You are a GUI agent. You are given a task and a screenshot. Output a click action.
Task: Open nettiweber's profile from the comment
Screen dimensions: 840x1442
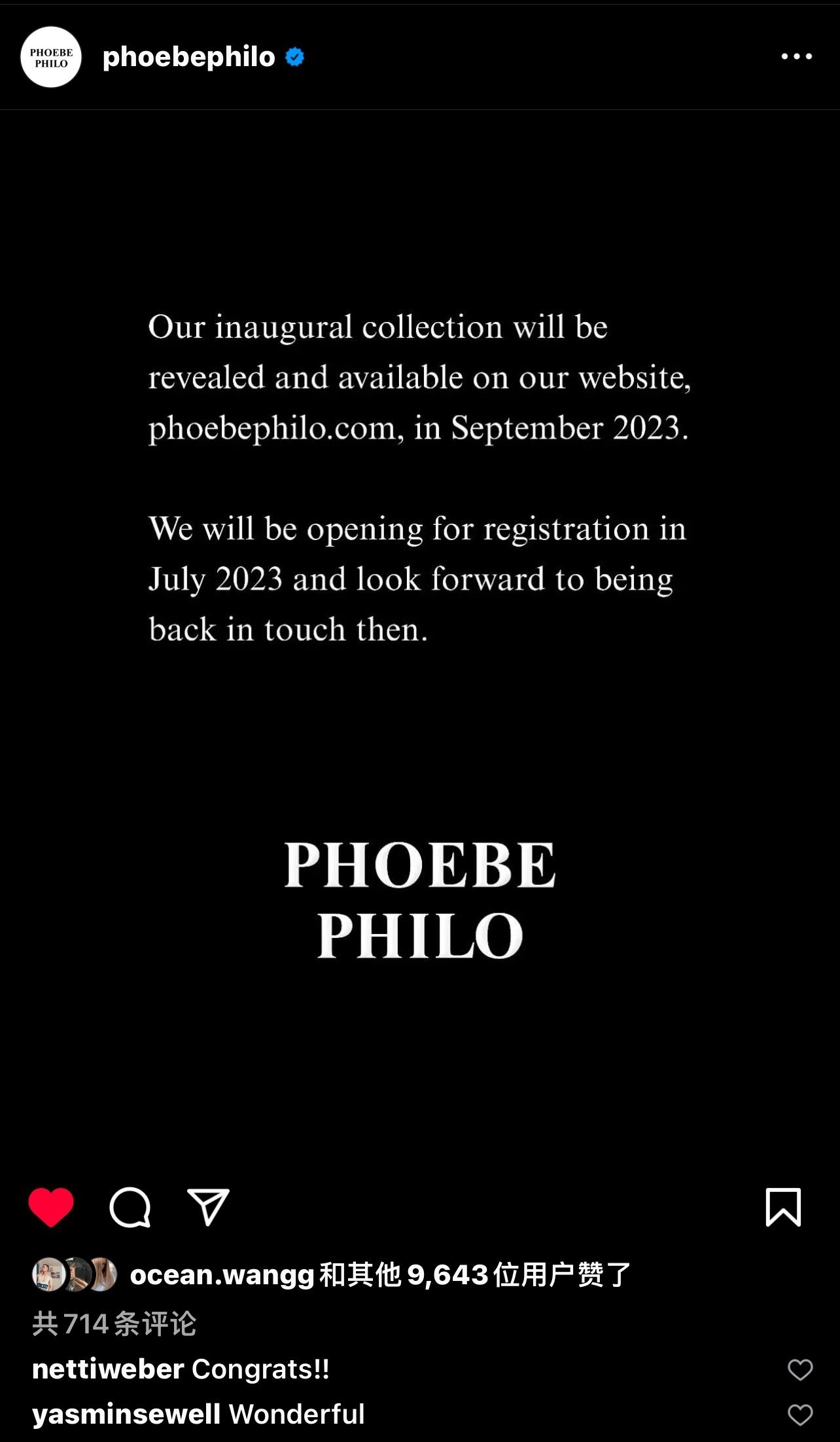(108, 1369)
